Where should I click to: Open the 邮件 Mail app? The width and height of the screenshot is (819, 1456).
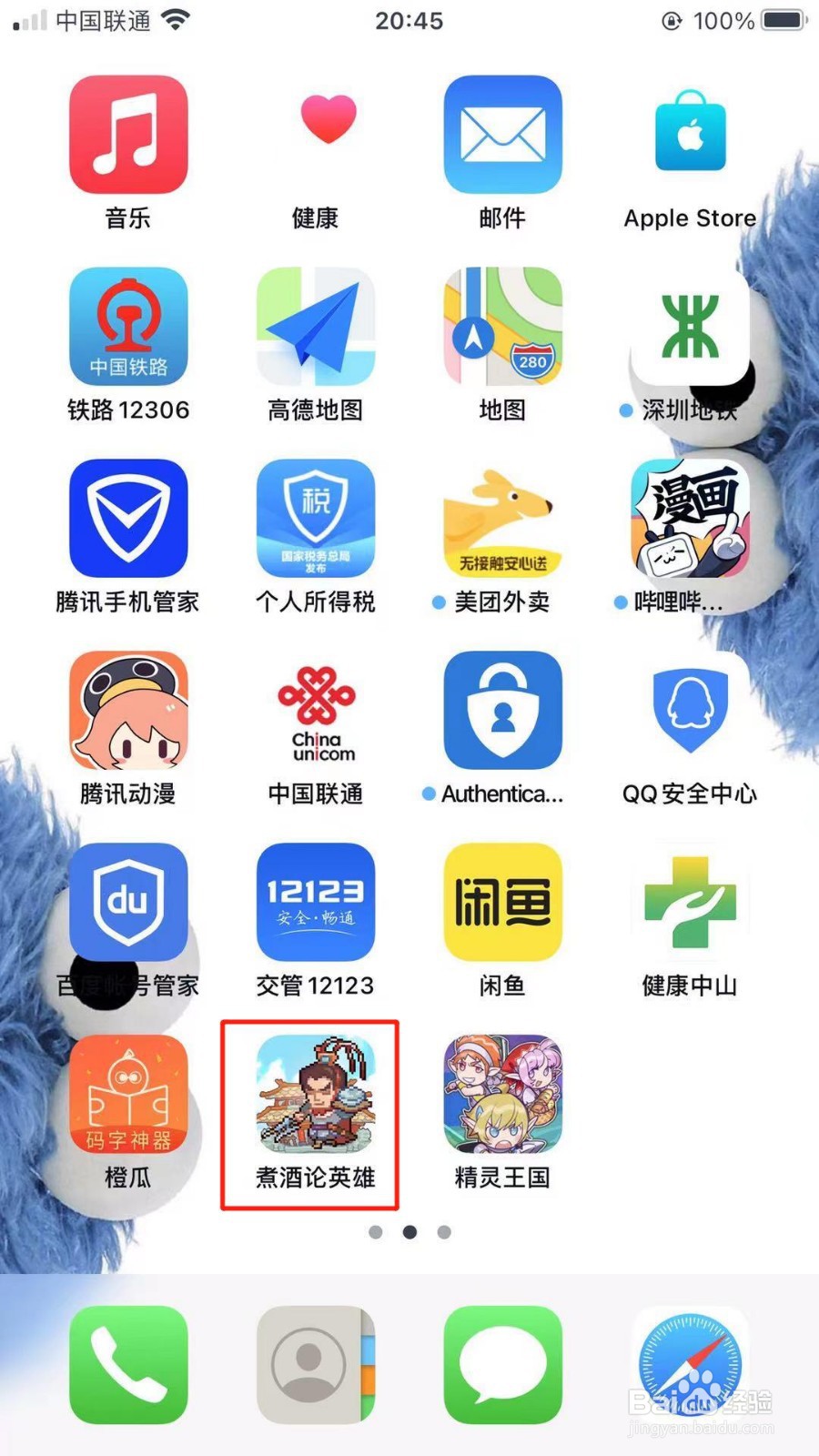(x=503, y=135)
